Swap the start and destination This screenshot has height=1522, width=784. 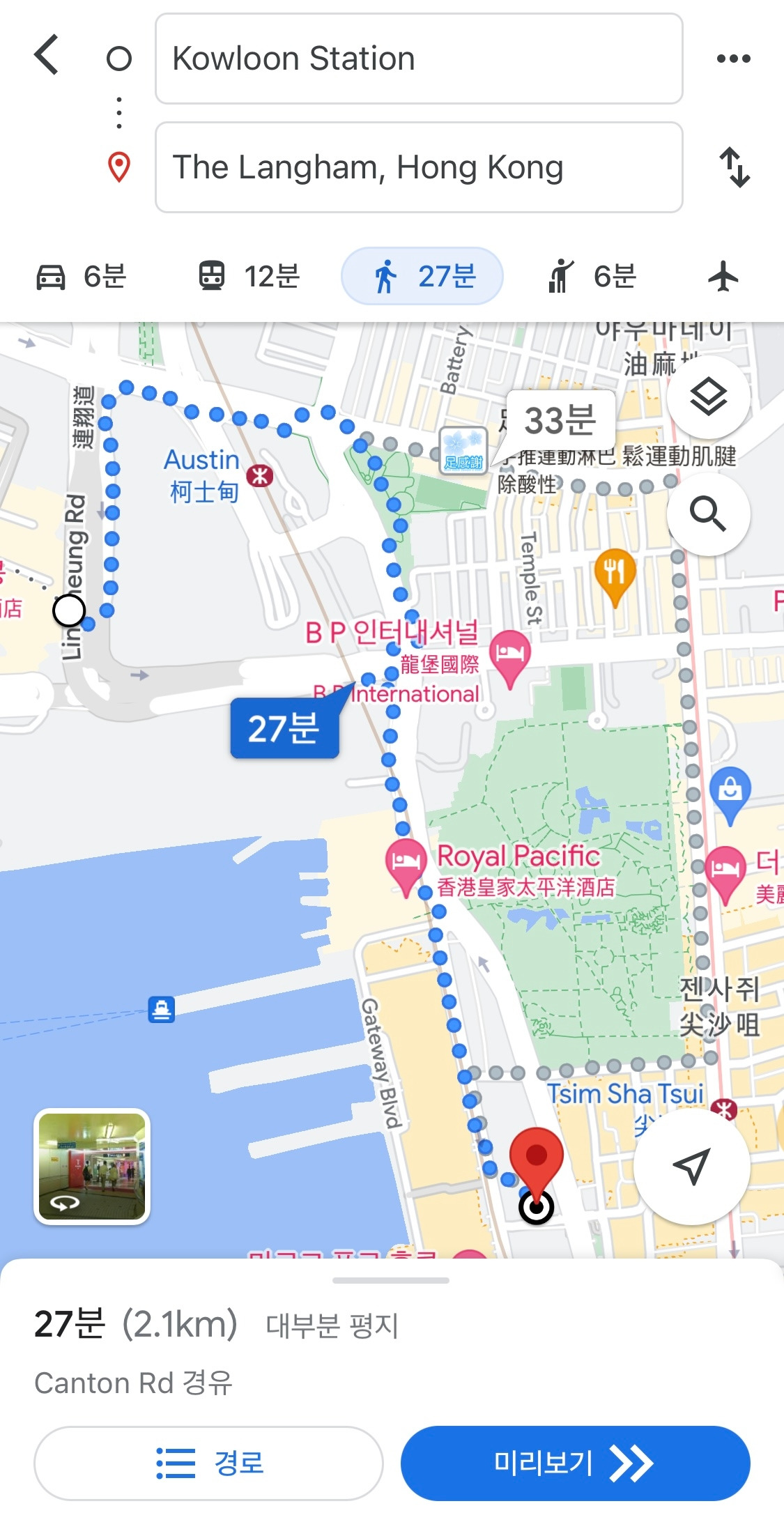[x=735, y=167]
